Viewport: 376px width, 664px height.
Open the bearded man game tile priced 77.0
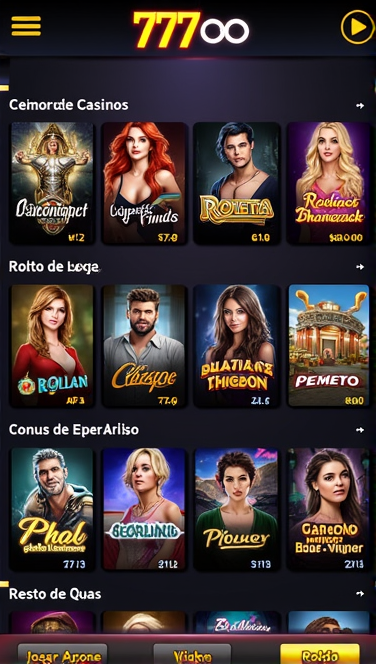[x=144, y=346]
